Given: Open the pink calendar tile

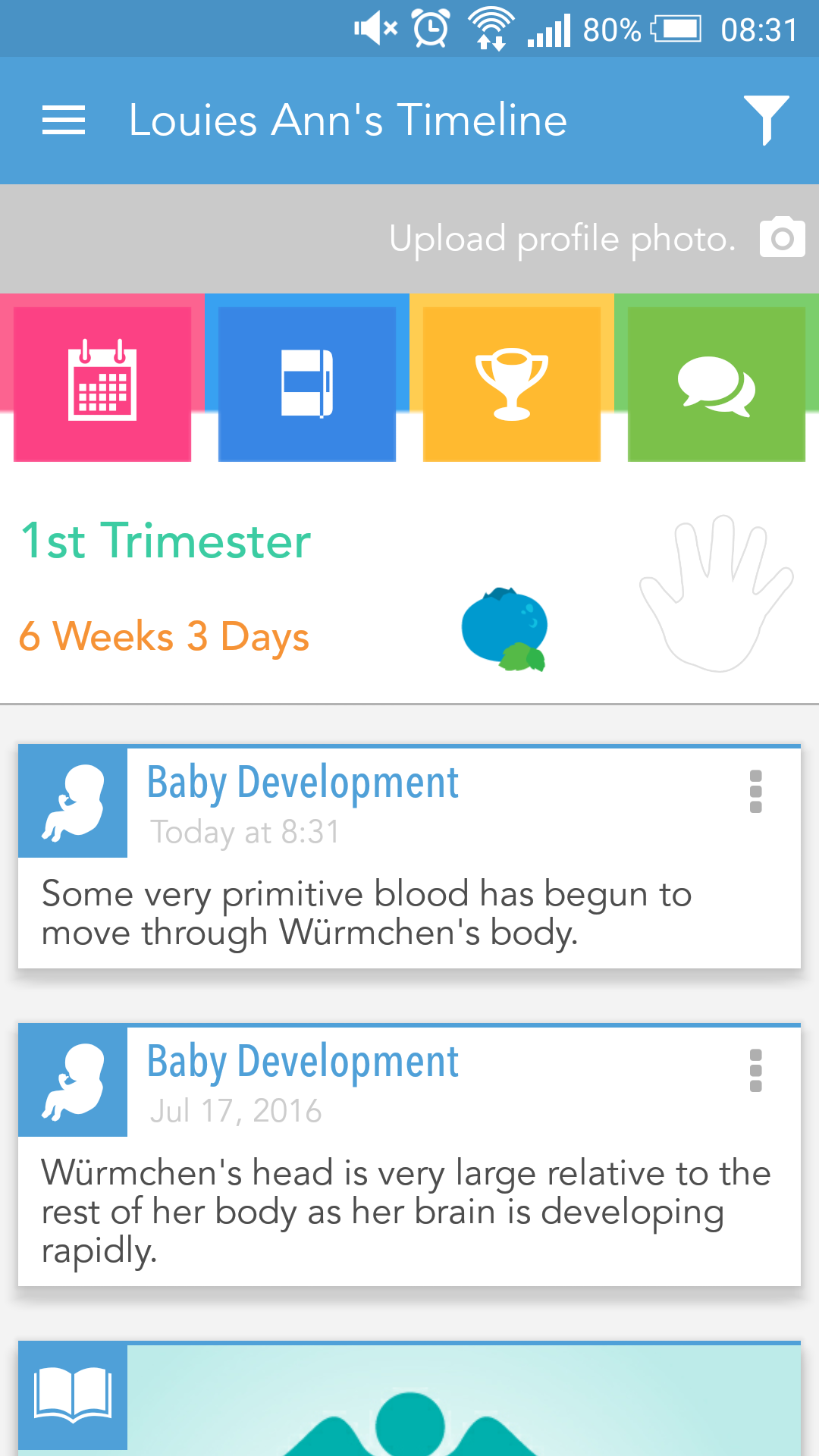Looking at the screenshot, I should tap(102, 383).
